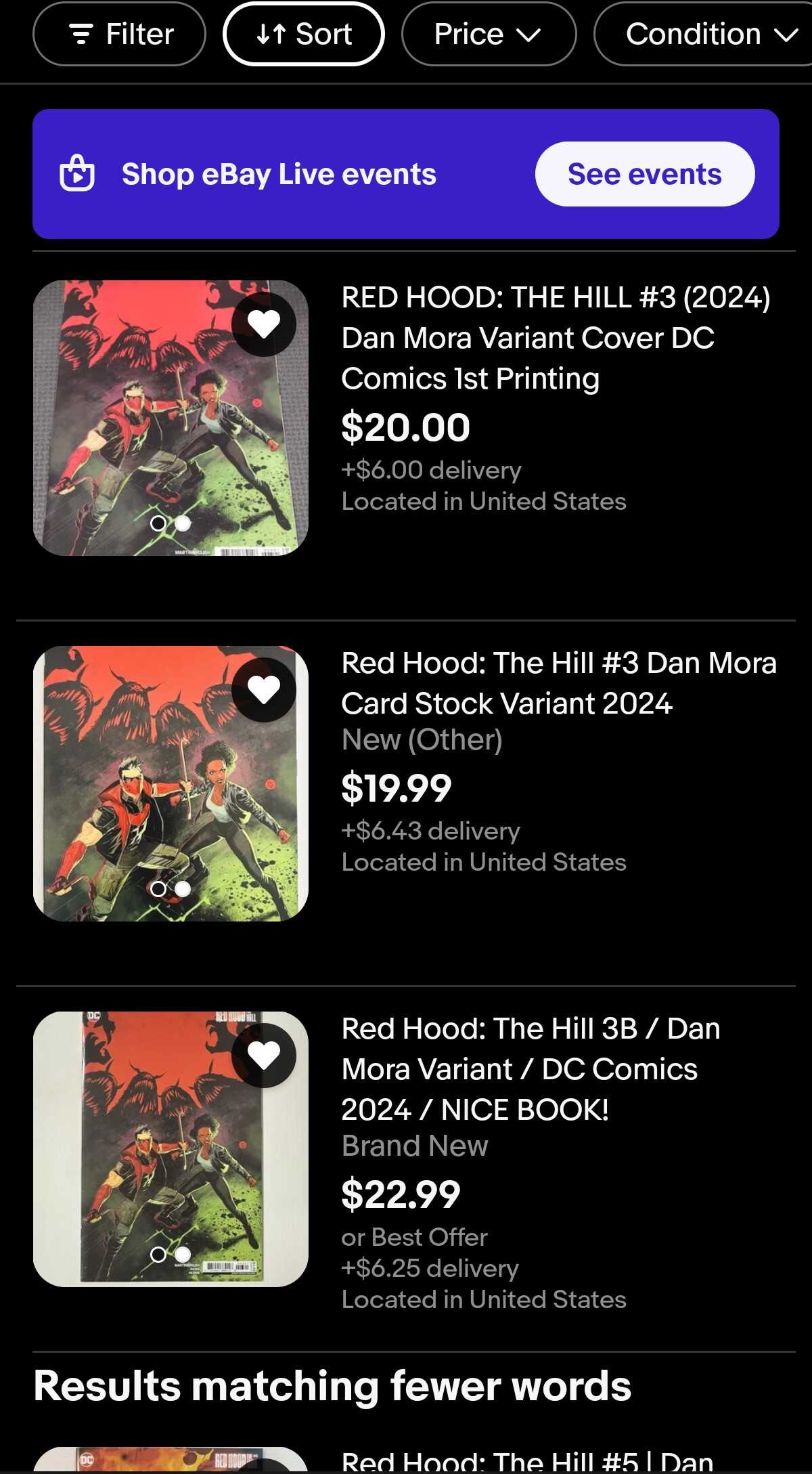
Task: Open the Filter options
Action: pos(119,34)
